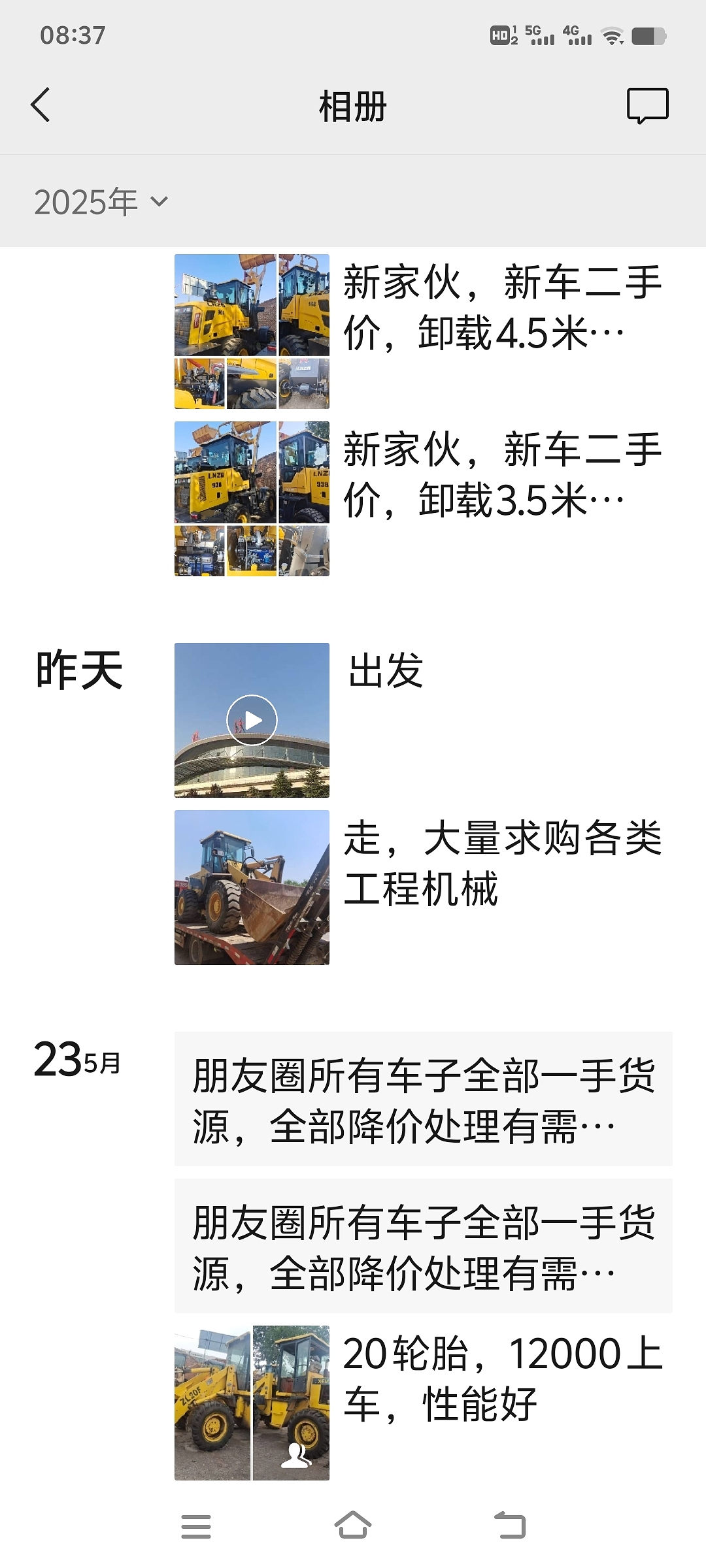706x1568 pixels.
Task: Go back from the 相册 page
Action: [x=41, y=105]
